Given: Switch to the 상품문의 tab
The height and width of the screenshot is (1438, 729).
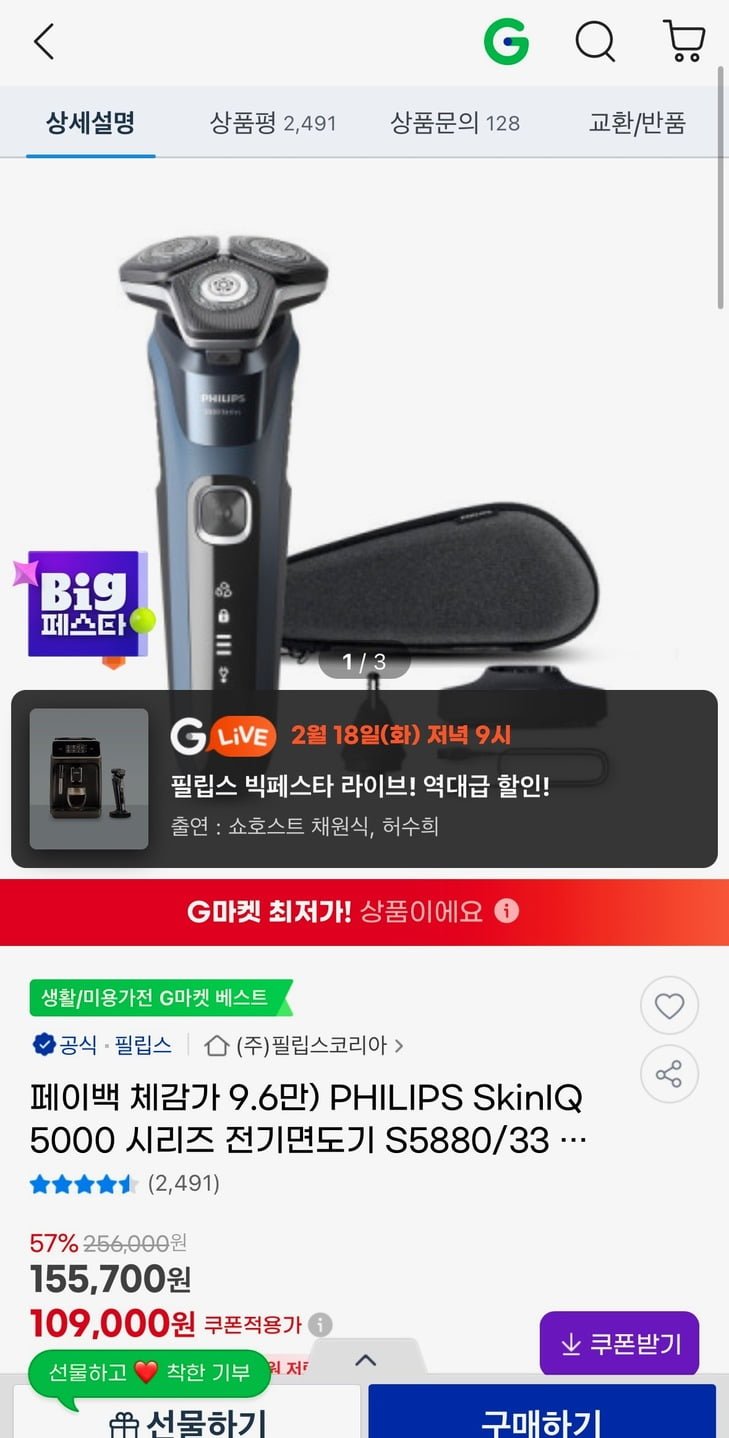Looking at the screenshot, I should pyautogui.click(x=455, y=123).
